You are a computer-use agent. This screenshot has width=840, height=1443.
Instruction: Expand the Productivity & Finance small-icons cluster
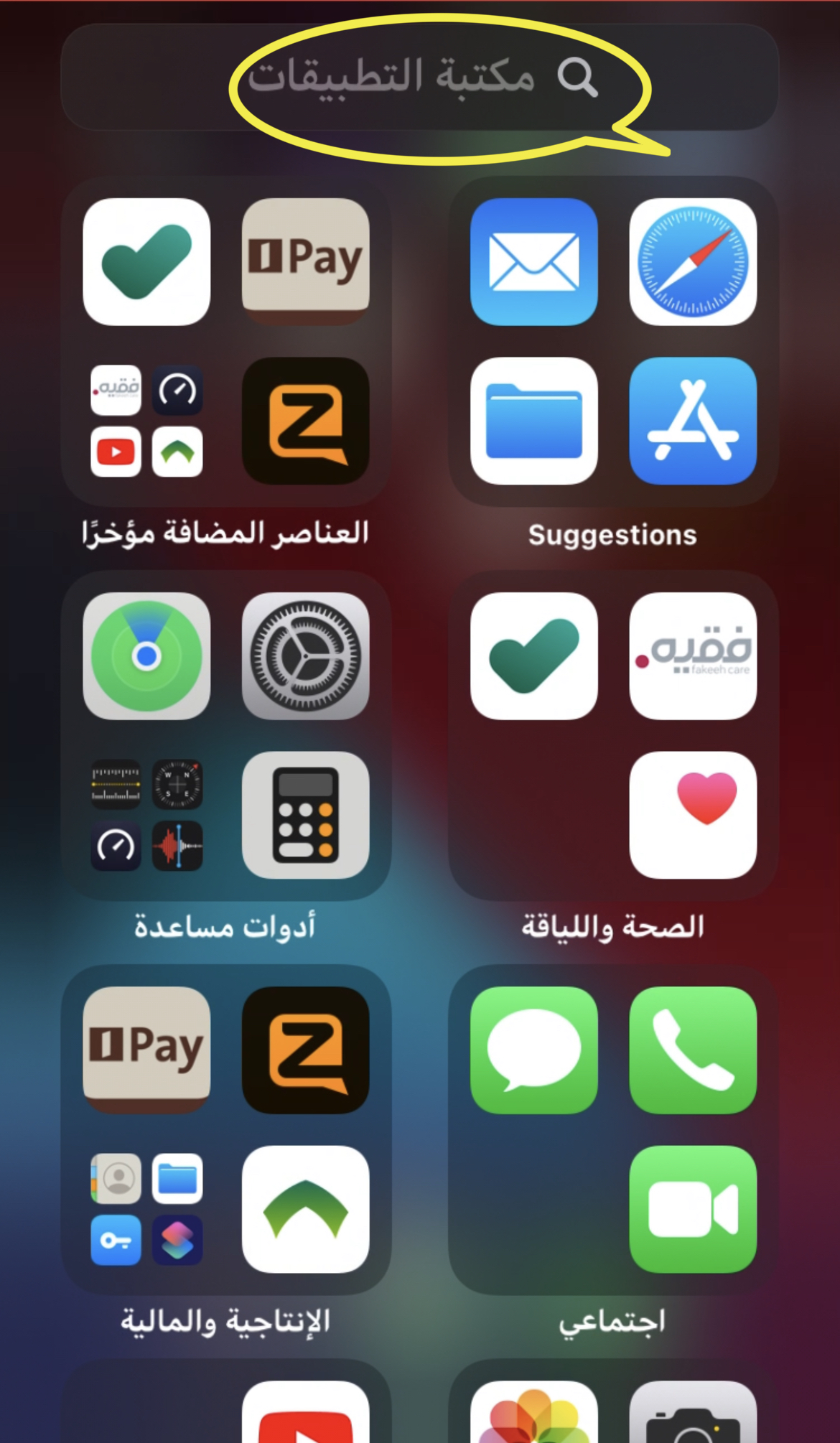146,1209
